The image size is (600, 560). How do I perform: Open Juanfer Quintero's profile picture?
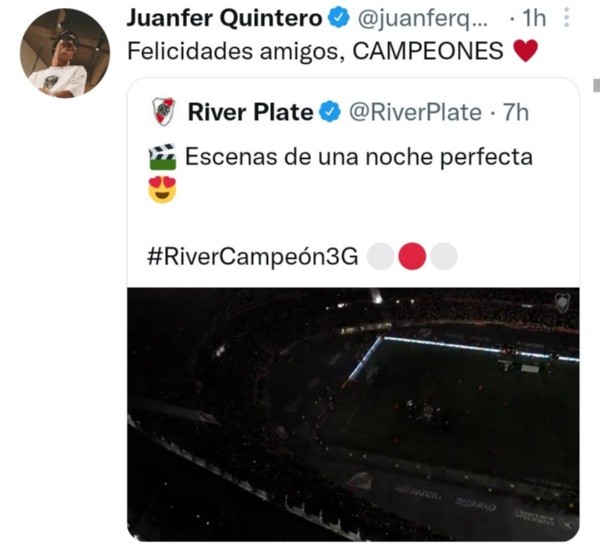click(65, 54)
